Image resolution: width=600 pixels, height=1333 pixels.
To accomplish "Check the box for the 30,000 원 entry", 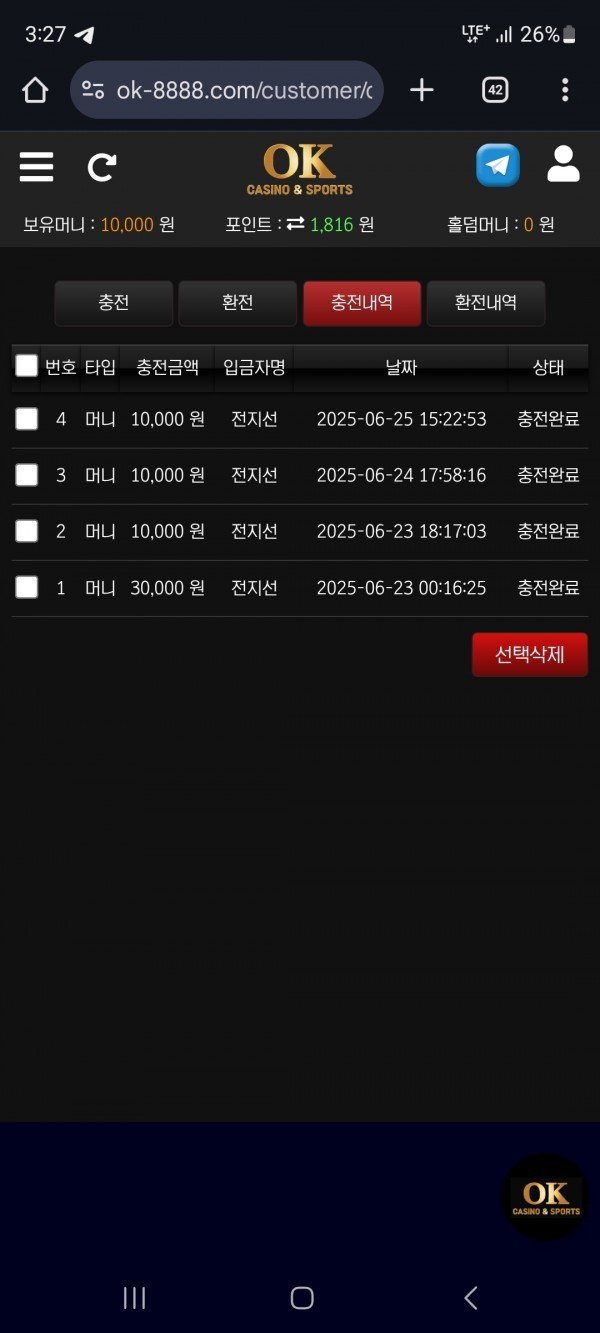I will point(27,587).
